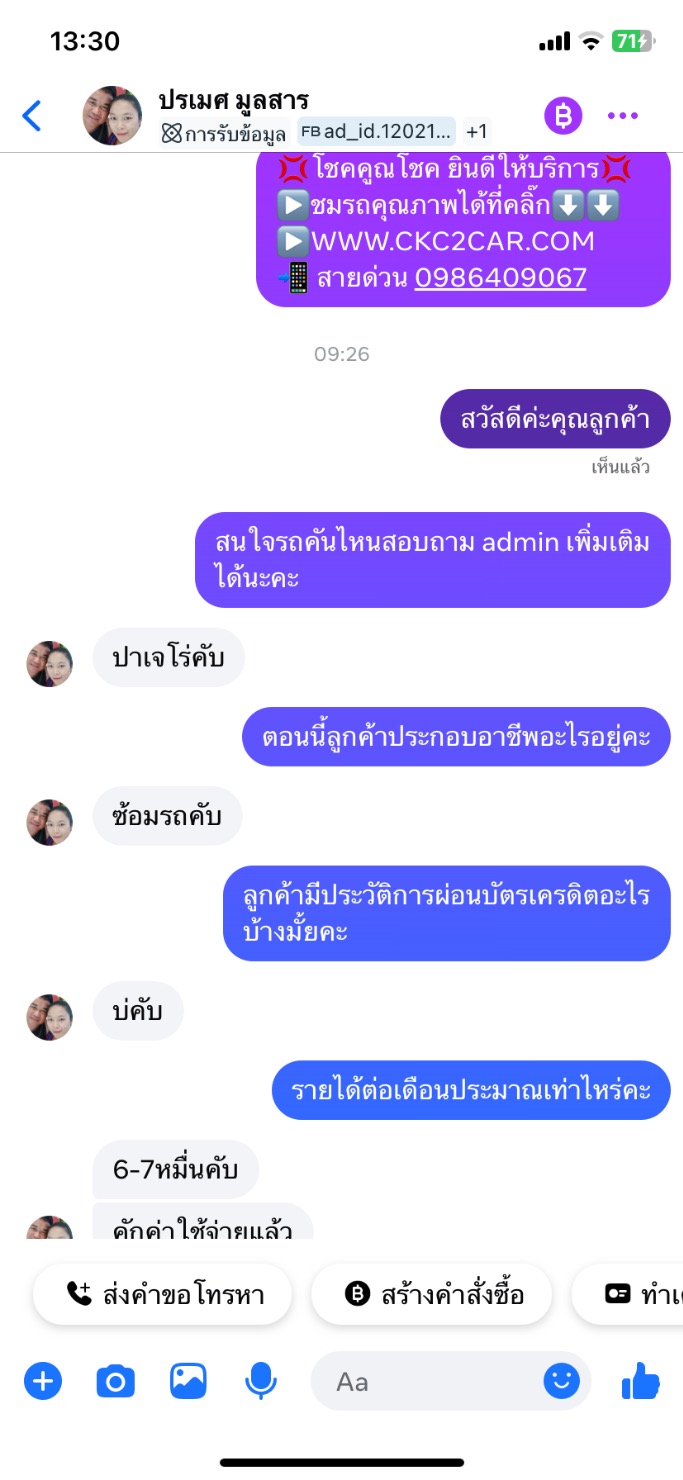Open ปรเมศ มูลสาร's profile header

[233, 101]
